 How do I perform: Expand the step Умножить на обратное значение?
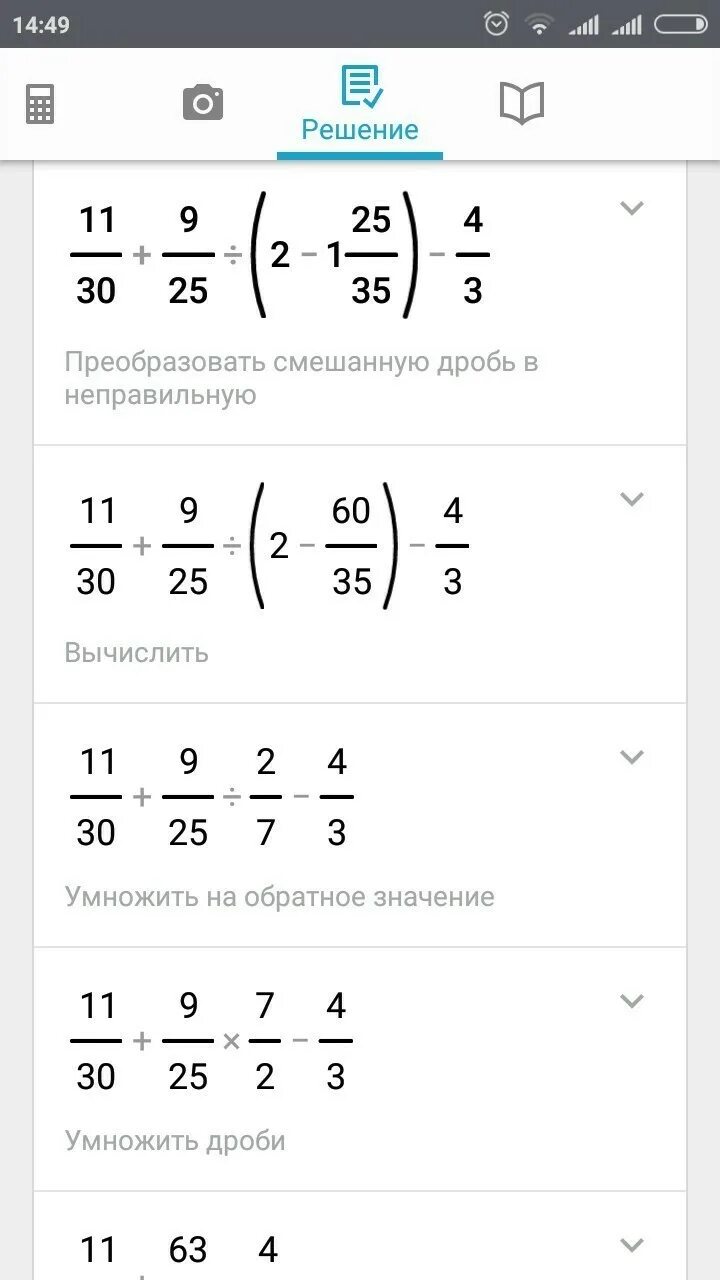[631, 757]
